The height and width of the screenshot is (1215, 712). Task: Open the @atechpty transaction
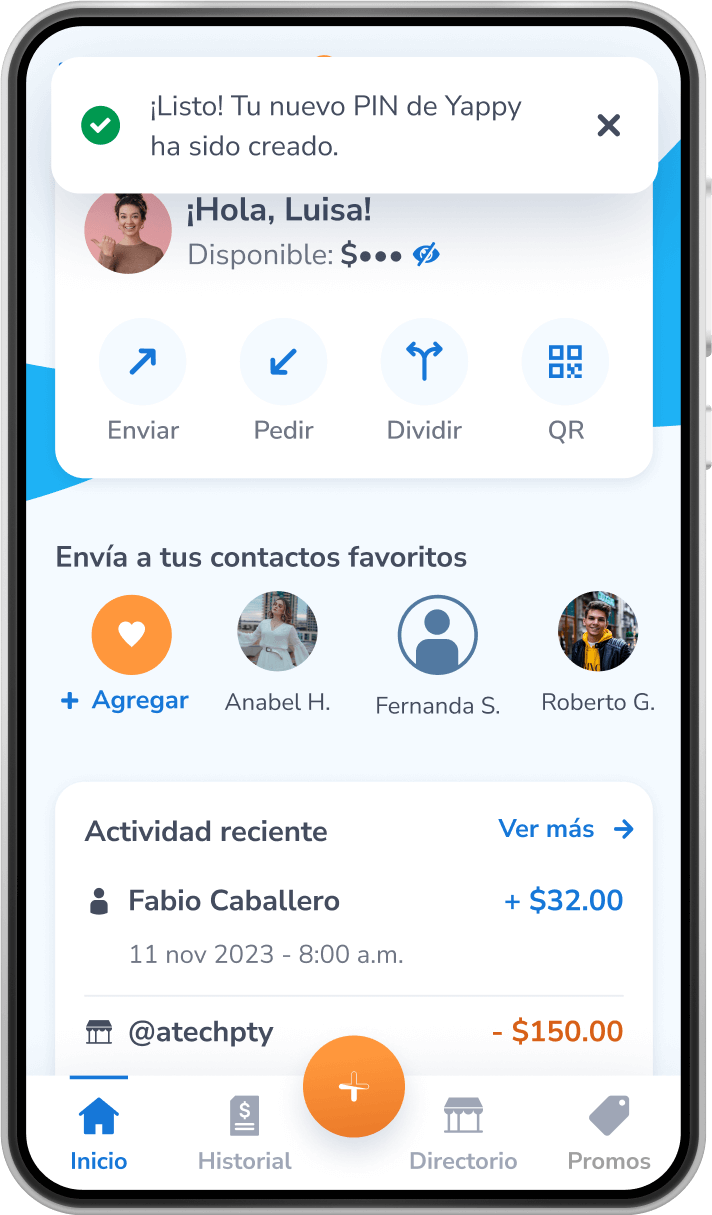pos(353,1032)
